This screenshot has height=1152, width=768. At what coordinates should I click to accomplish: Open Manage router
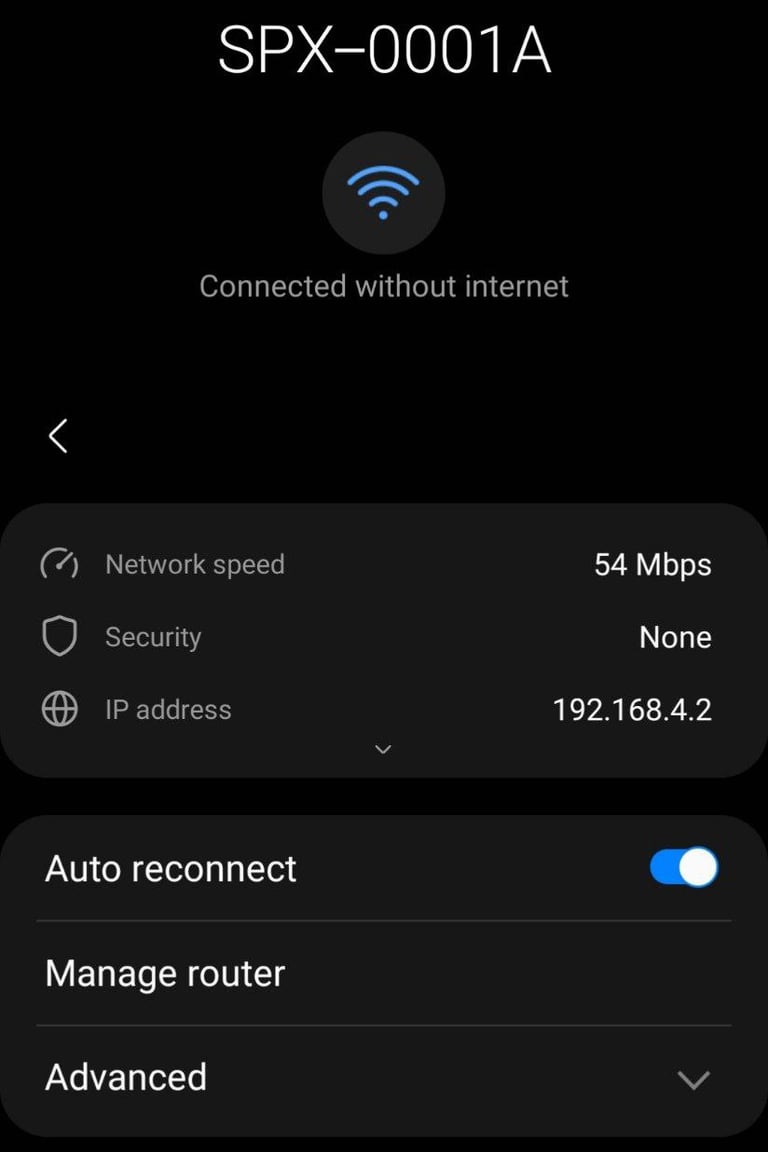coord(165,973)
